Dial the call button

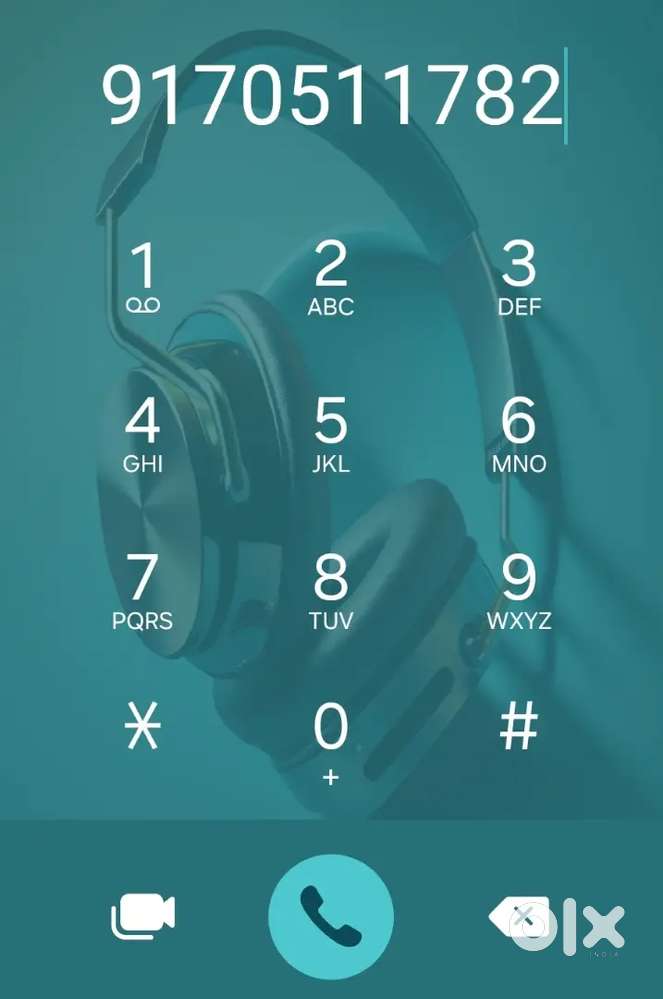(331, 916)
